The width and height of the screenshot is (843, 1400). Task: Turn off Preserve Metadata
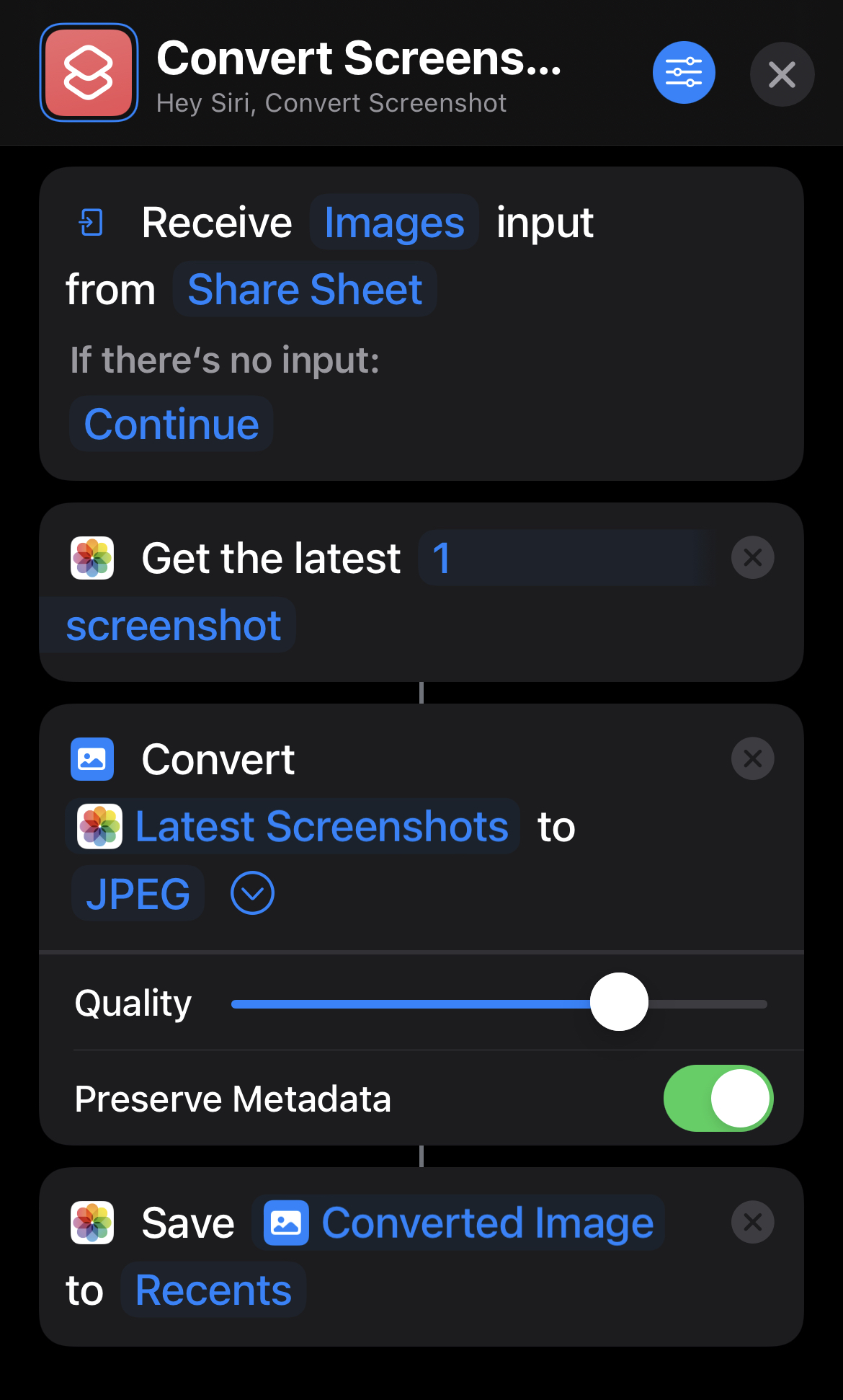[718, 1099]
